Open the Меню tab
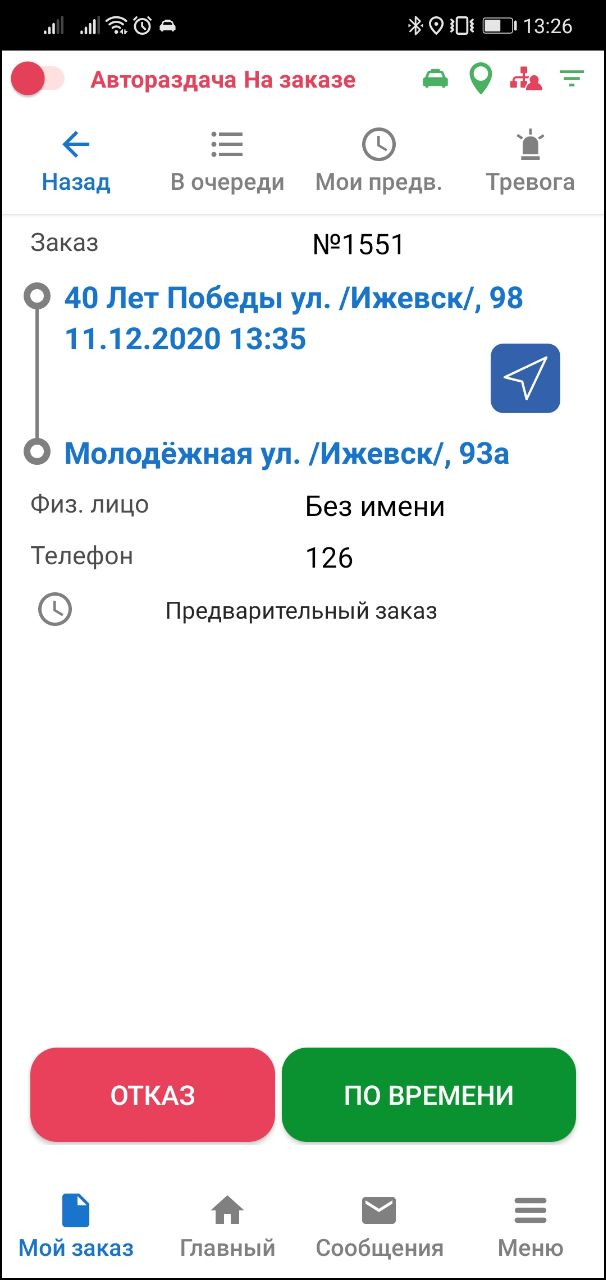This screenshot has width=606, height=1280. click(x=530, y=1228)
